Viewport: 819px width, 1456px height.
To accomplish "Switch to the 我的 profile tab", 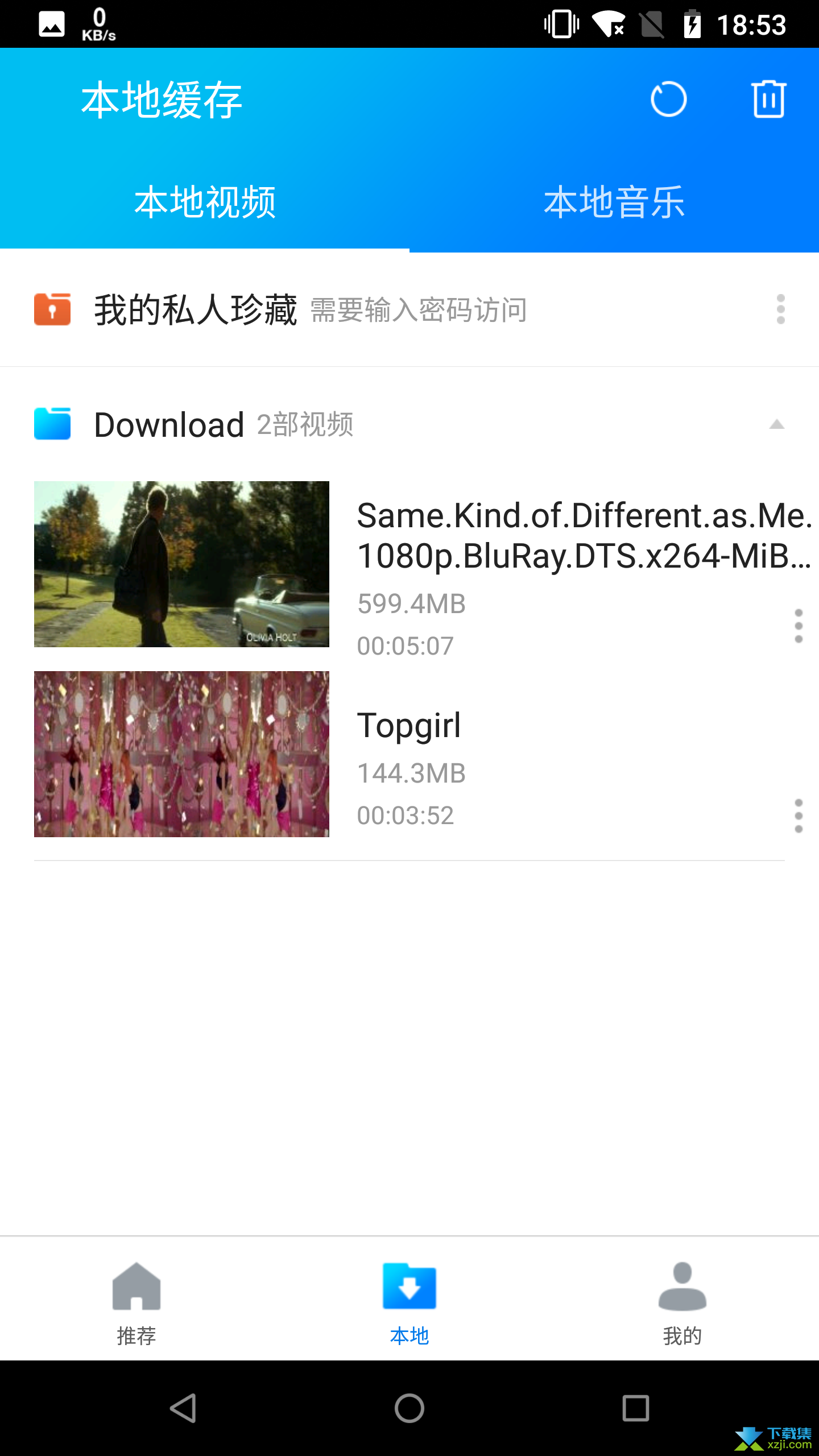I will click(x=682, y=1304).
